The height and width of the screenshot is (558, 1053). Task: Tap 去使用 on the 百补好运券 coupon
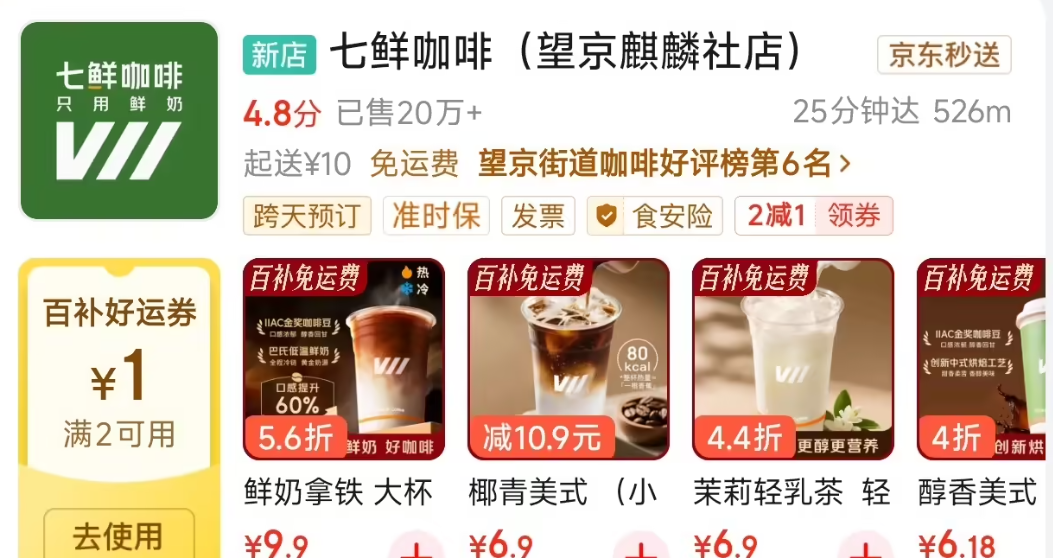pos(118,535)
